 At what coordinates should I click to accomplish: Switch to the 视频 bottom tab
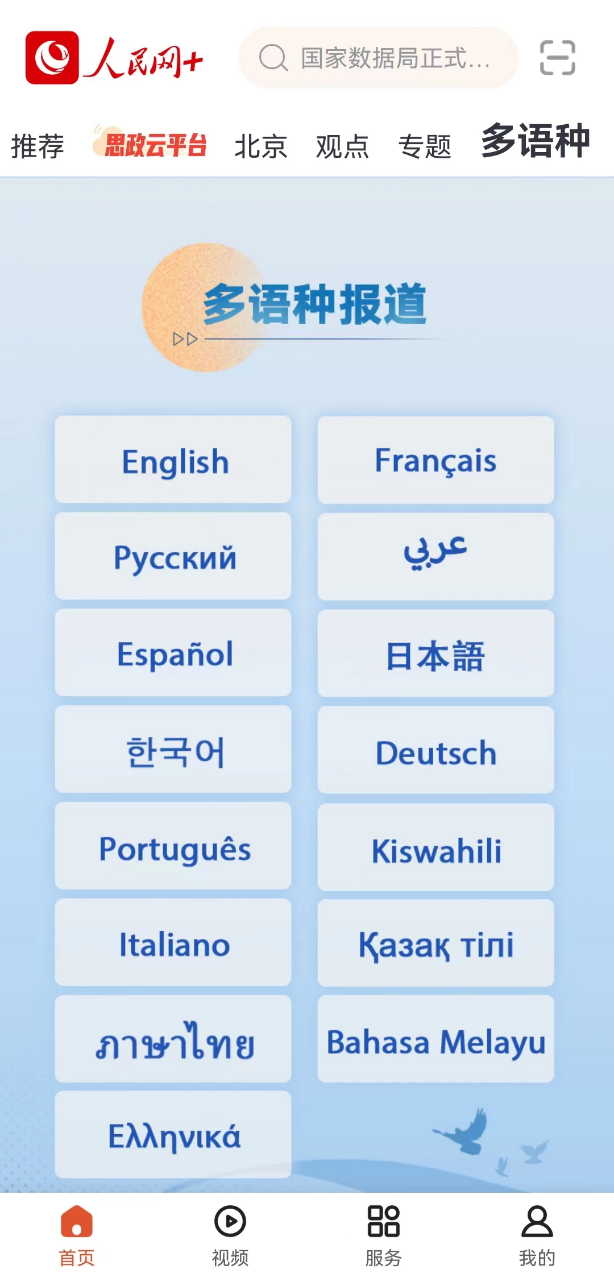point(230,1234)
